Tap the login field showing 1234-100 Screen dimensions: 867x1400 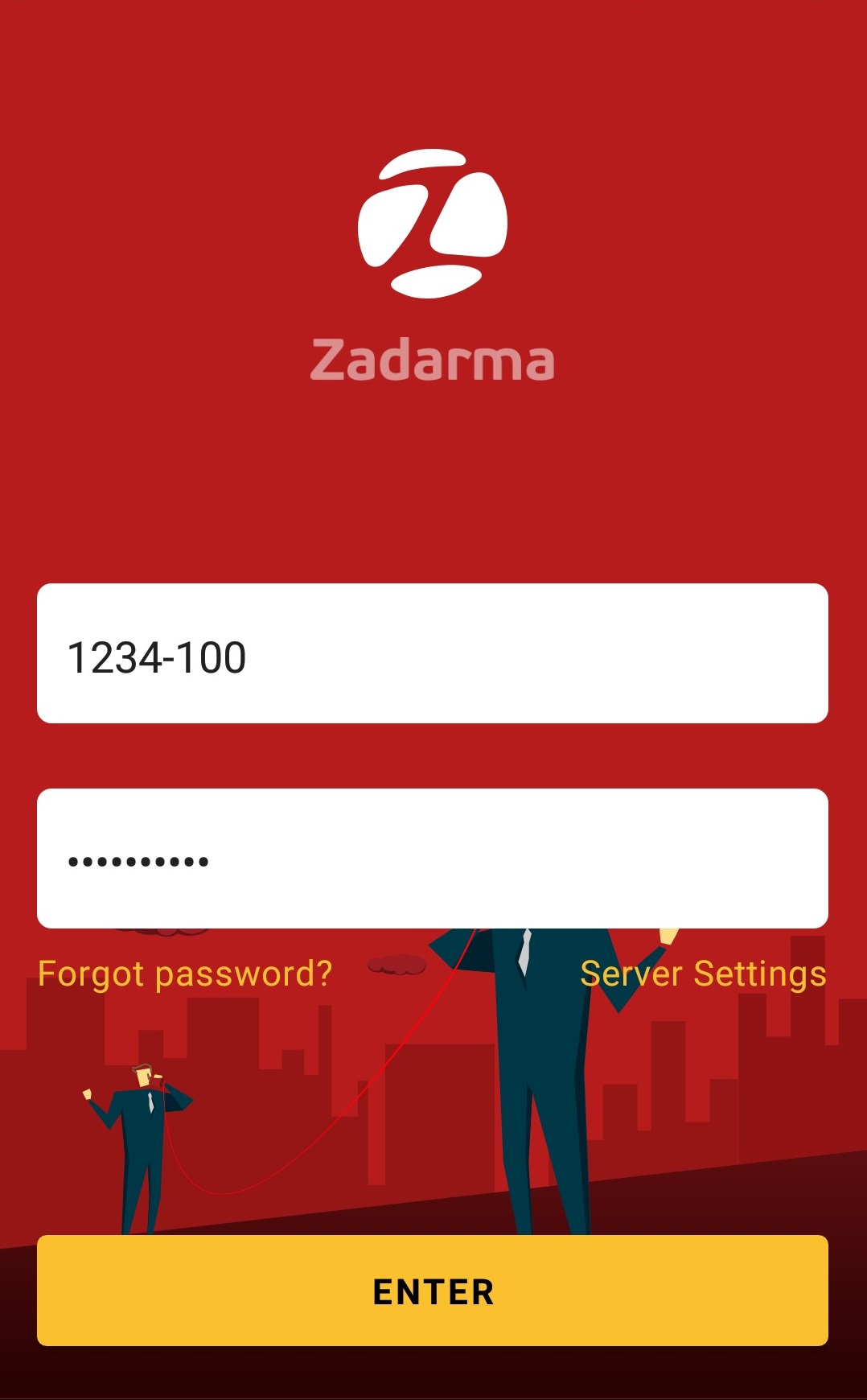point(433,653)
